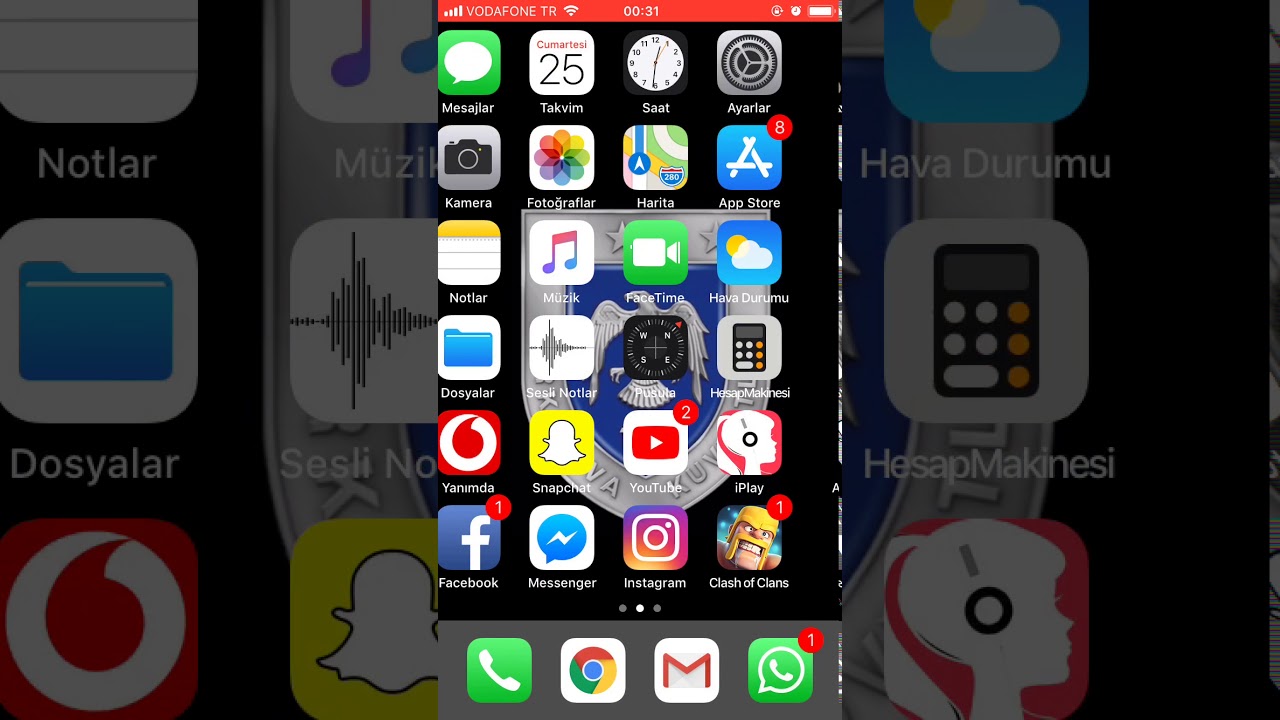Open the Mesajlar app
This screenshot has width=1280, height=720.
(469, 62)
